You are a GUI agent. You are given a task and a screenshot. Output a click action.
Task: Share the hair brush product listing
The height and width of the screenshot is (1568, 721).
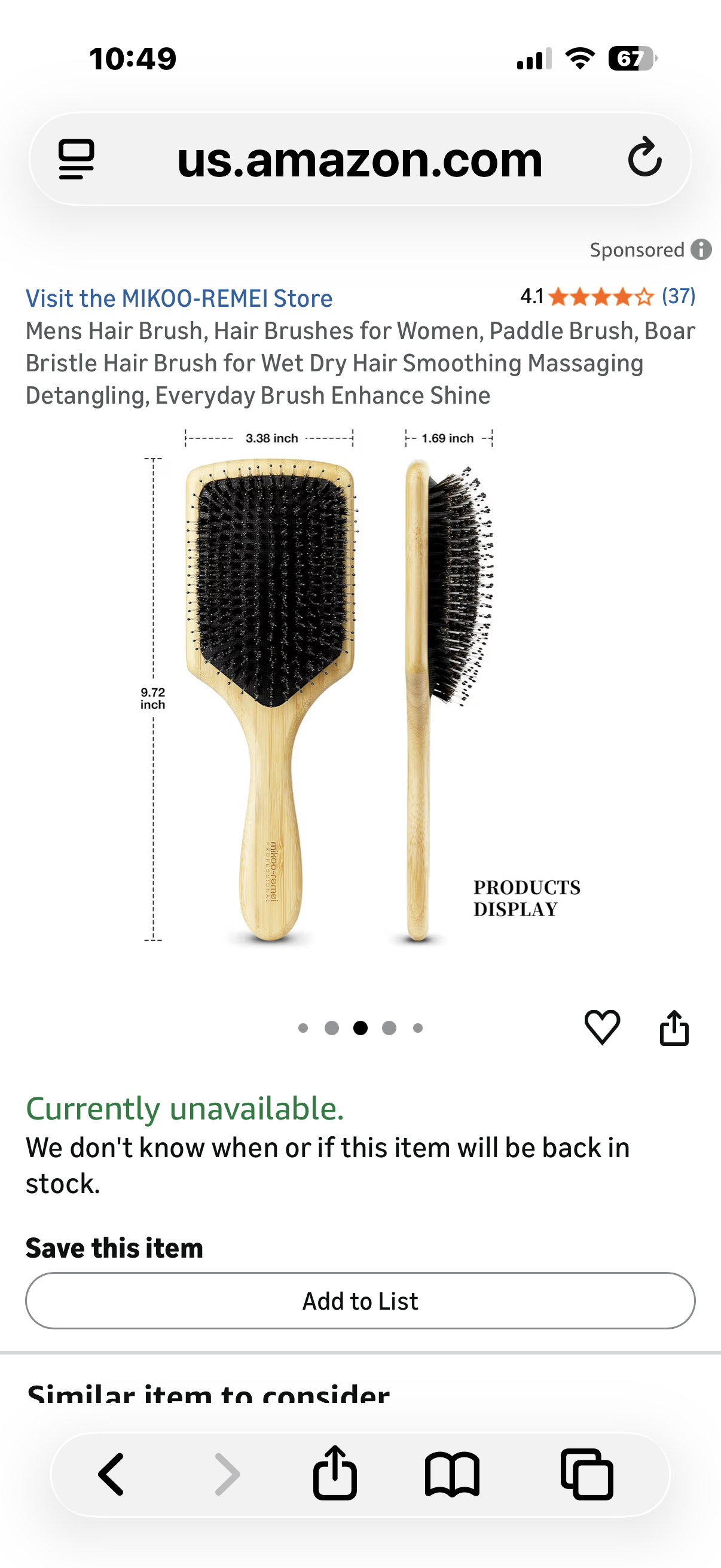673,1027
